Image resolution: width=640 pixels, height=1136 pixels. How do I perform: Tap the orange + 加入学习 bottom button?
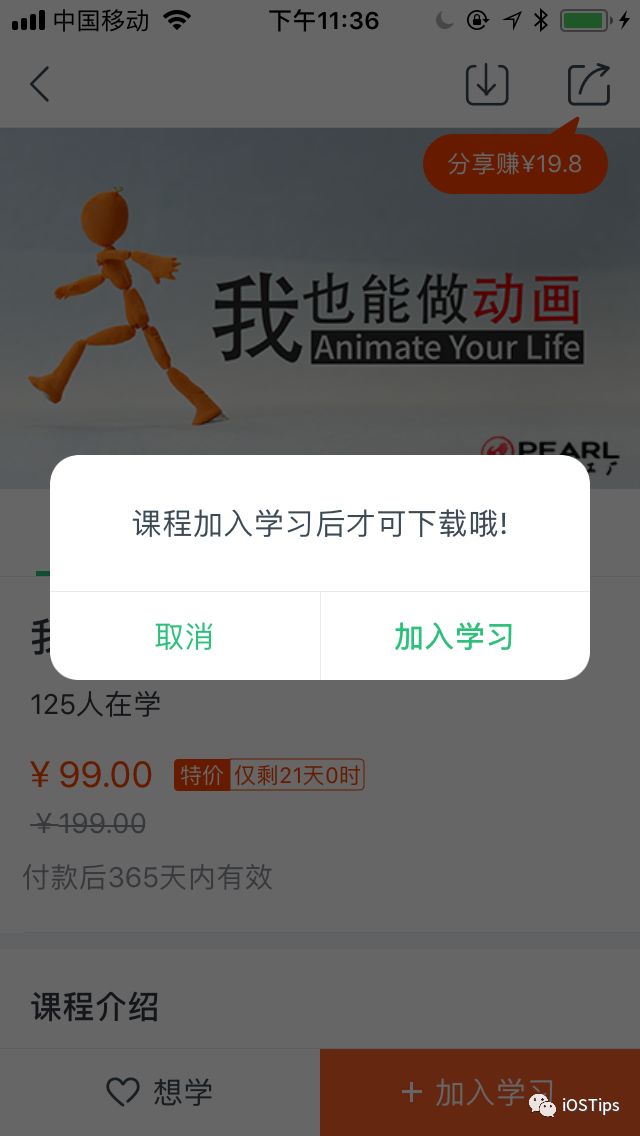coord(478,1092)
